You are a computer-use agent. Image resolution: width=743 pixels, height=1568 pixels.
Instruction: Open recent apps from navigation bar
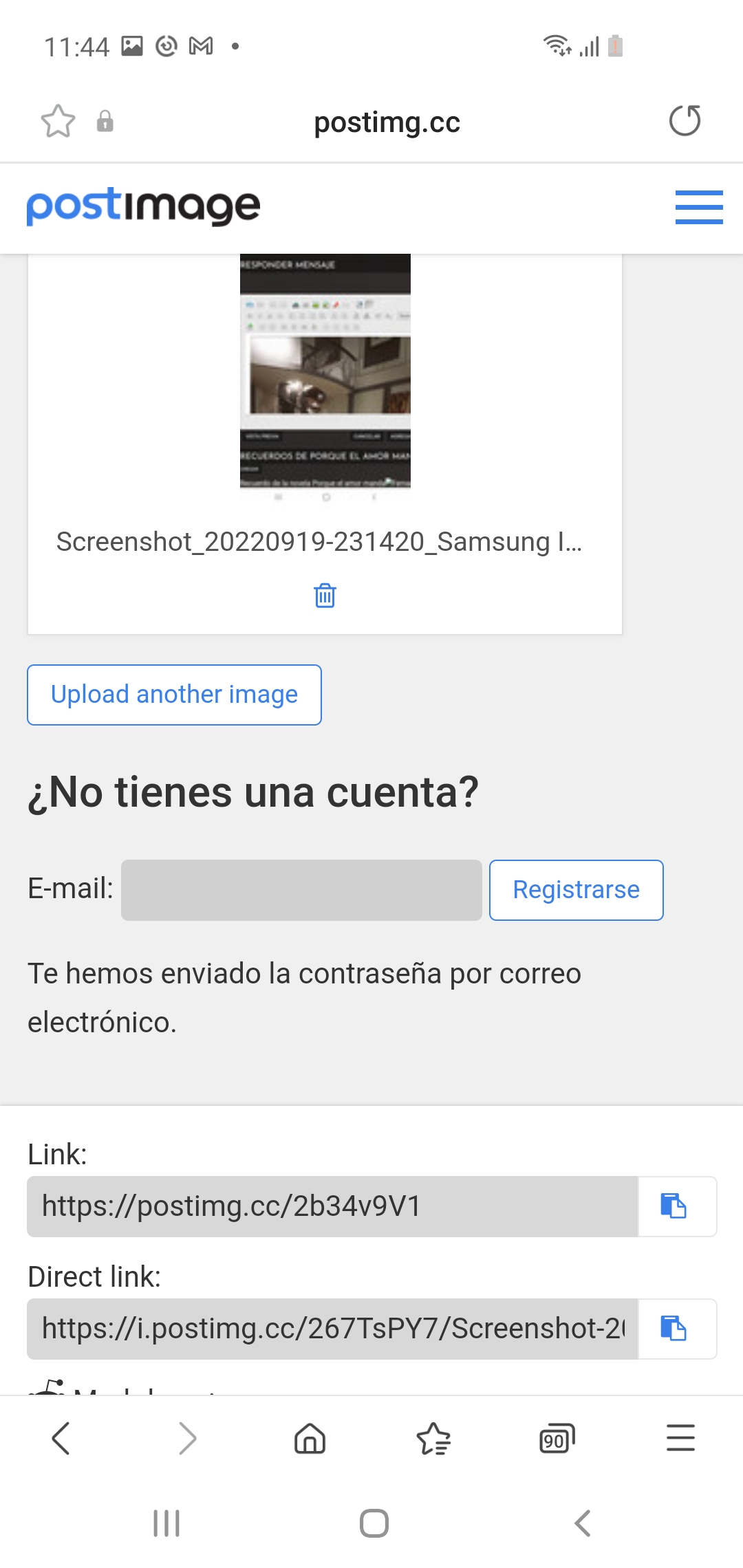166,1523
